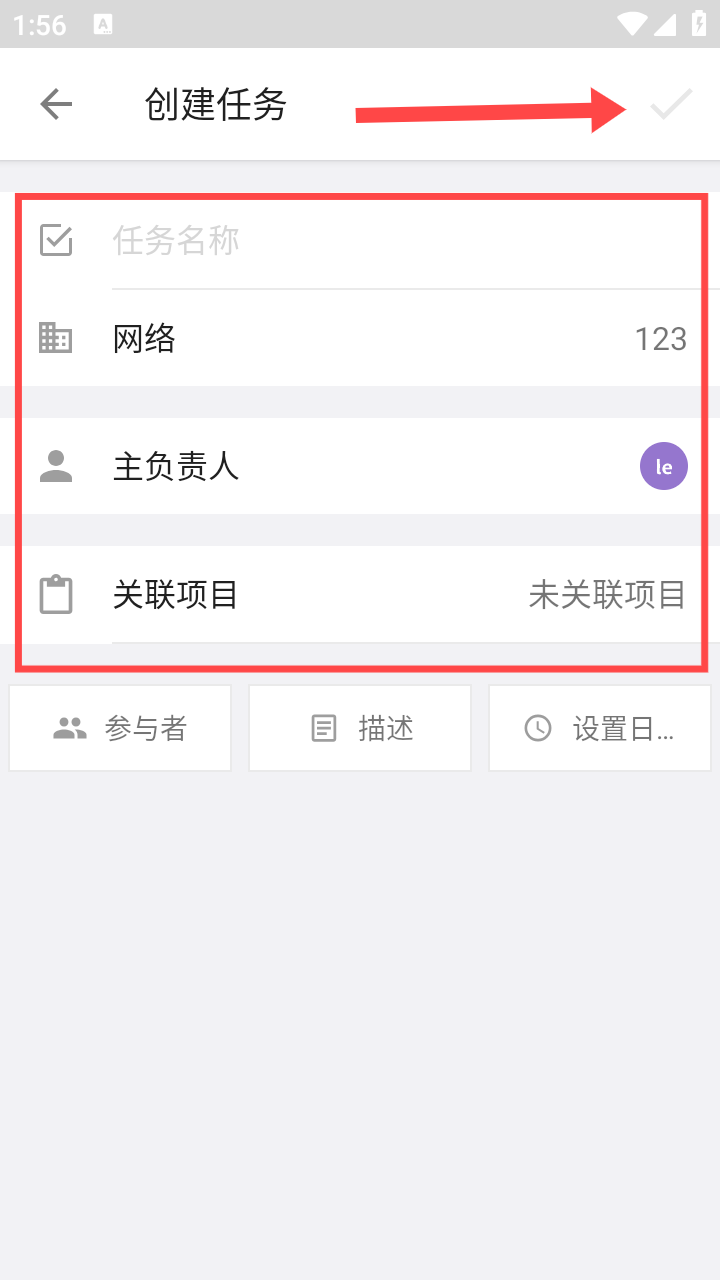
Task: Confirm task creation with the checkmark
Action: click(671, 104)
